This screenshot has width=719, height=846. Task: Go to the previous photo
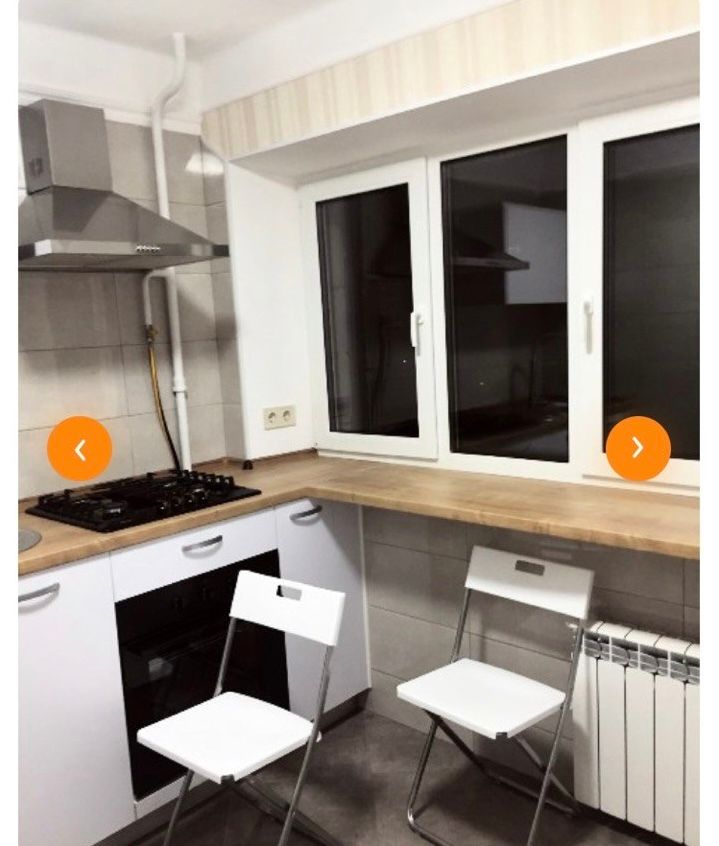[x=80, y=449]
